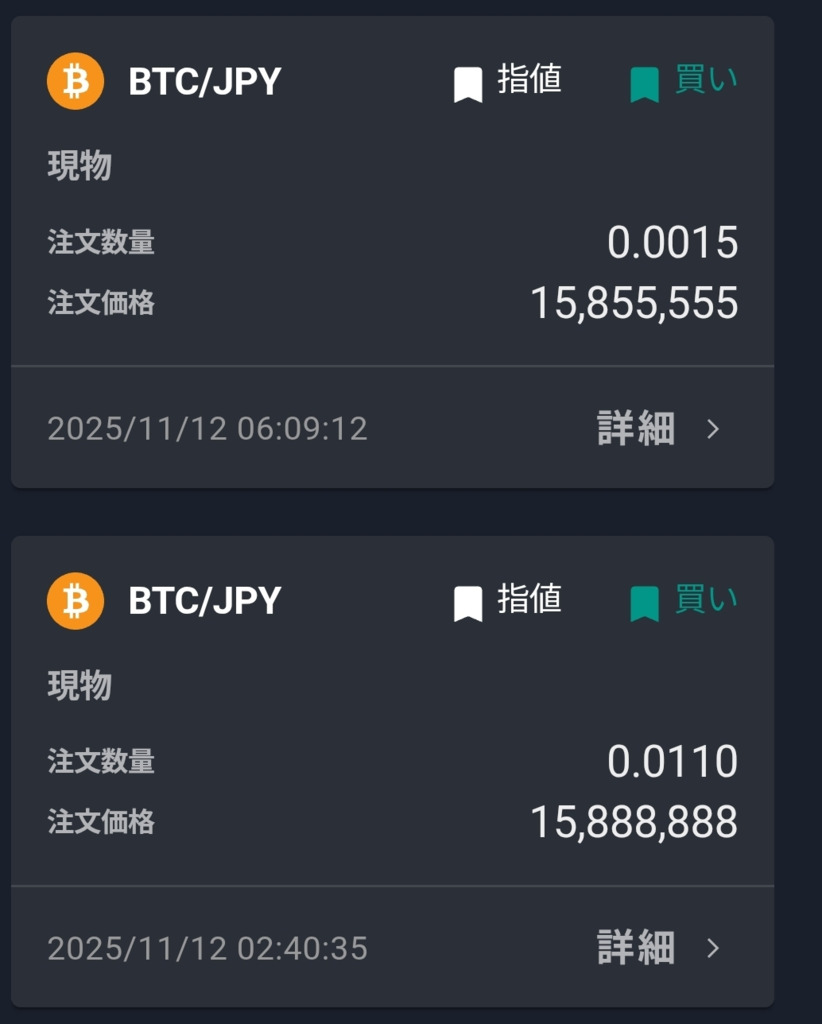The image size is (822, 1024).
Task: Open 詳細 for the 15,888,888 order
Action: [657, 948]
